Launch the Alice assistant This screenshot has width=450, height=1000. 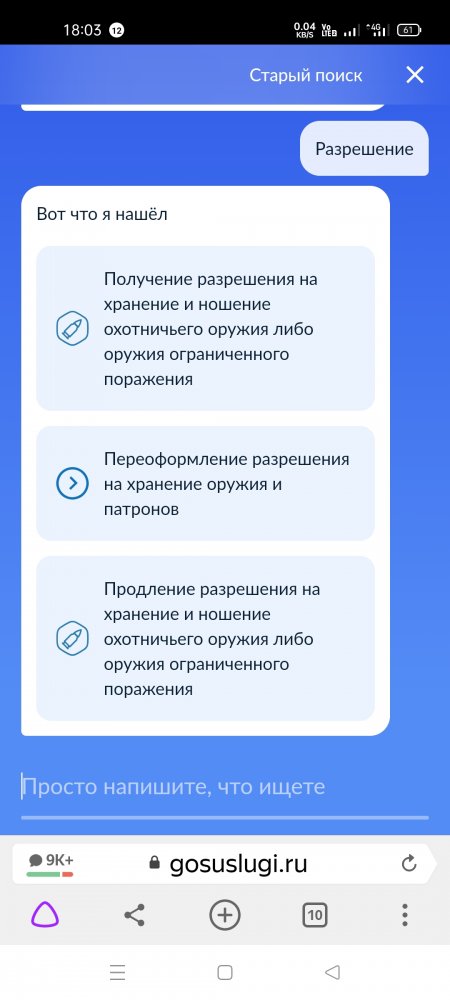pyautogui.click(x=45, y=916)
